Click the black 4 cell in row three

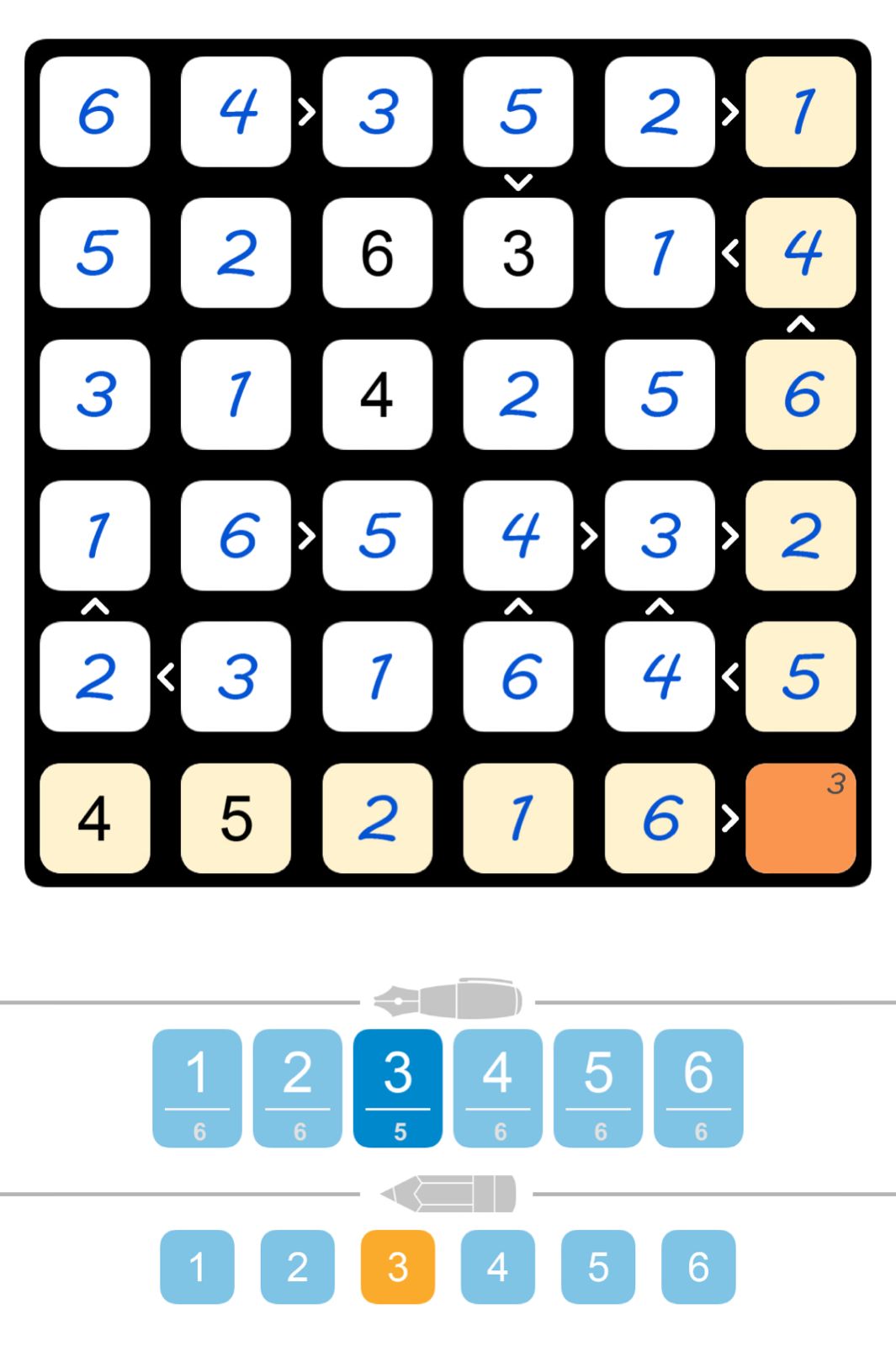tap(377, 395)
